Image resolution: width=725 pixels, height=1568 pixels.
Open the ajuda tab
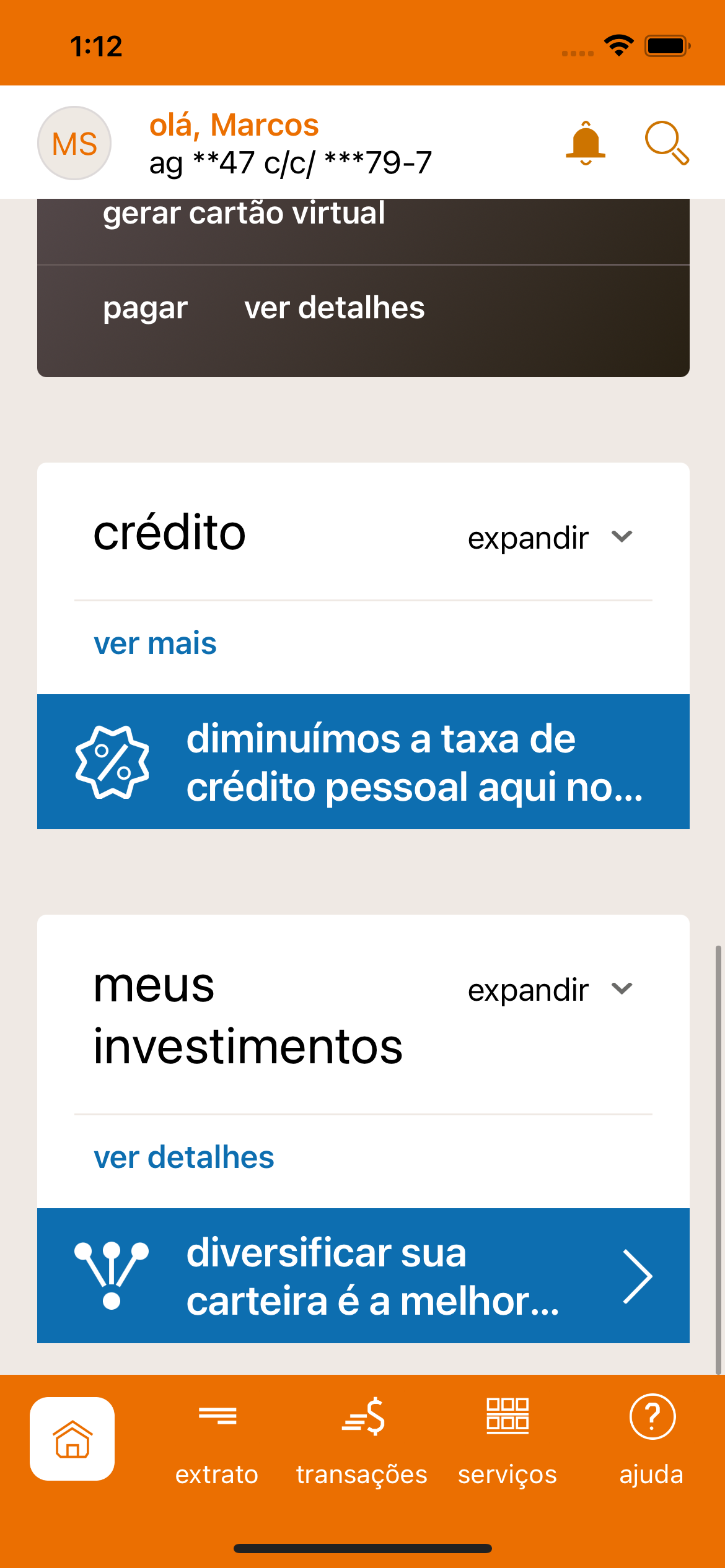(651, 1440)
